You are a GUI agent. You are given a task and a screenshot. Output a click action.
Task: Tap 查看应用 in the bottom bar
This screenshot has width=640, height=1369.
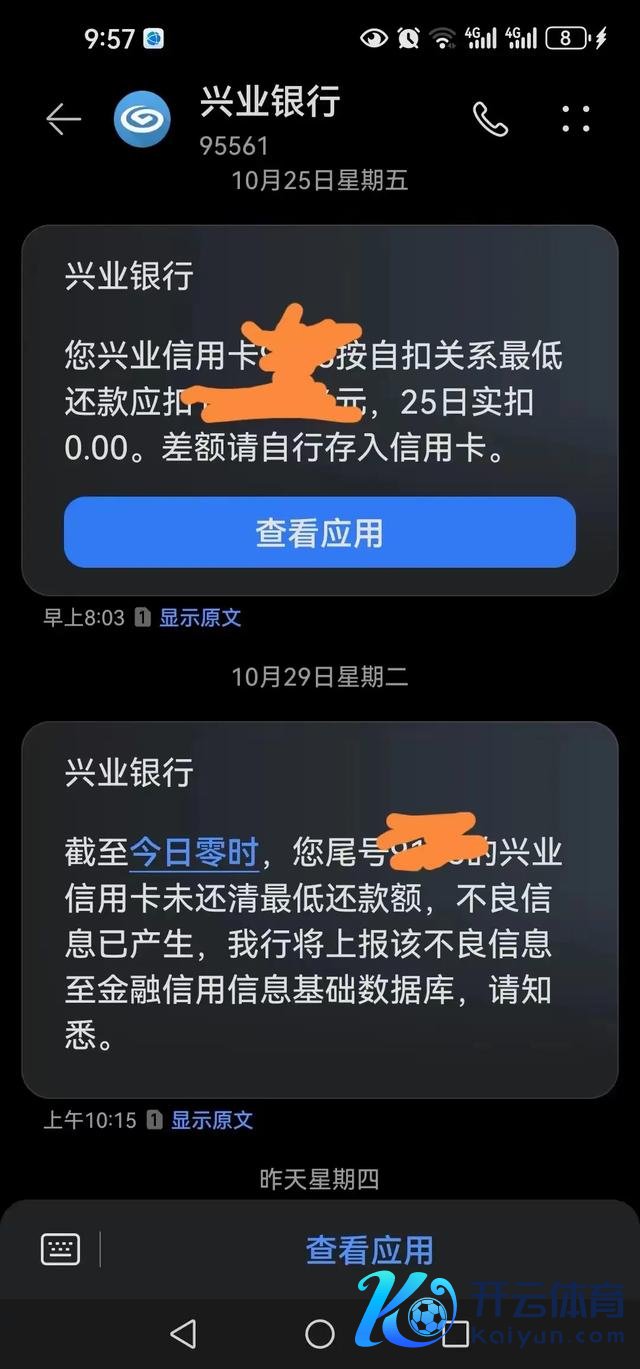click(370, 1250)
